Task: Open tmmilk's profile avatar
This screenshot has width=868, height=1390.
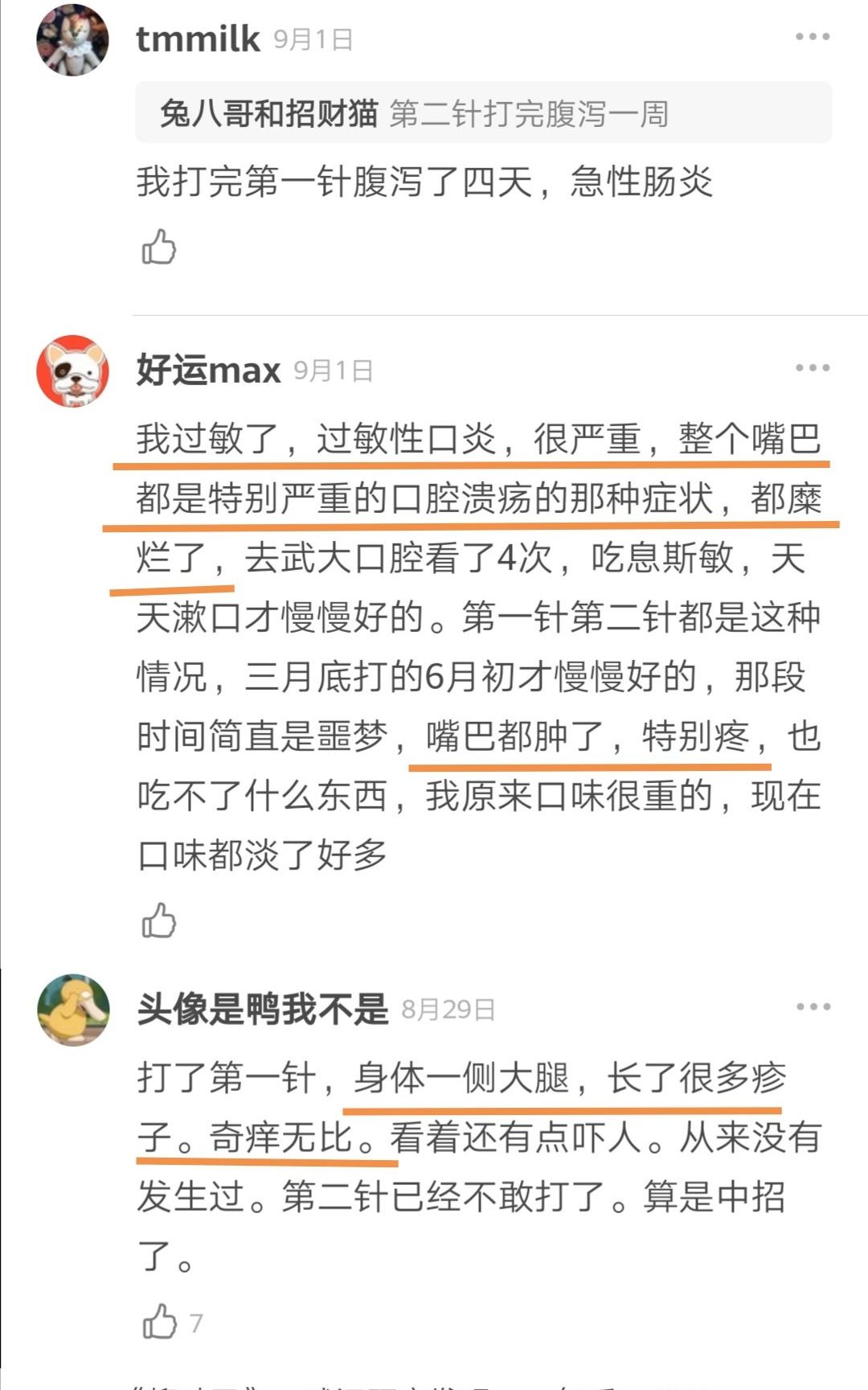Action: (x=72, y=40)
